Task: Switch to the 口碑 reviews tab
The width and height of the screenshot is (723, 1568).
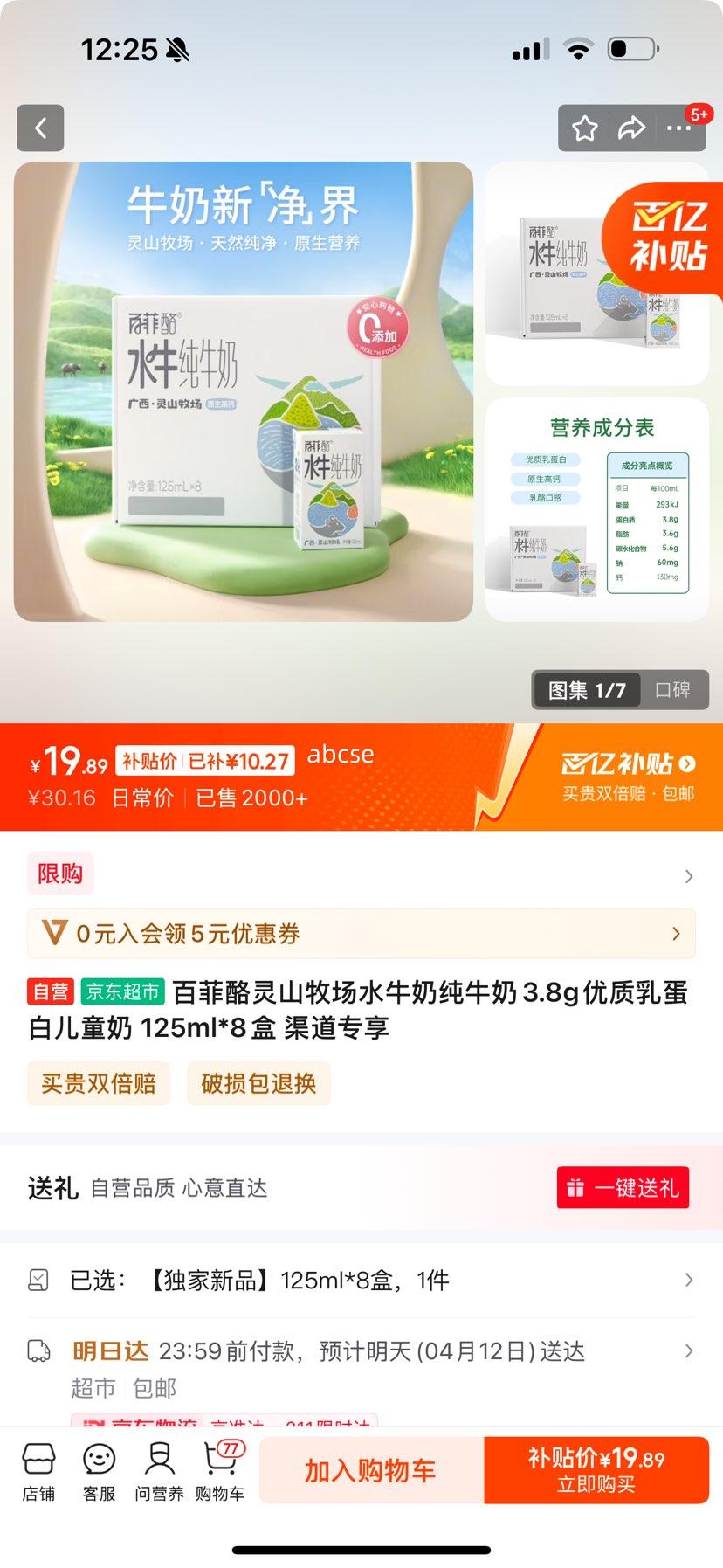Action: pyautogui.click(x=677, y=689)
